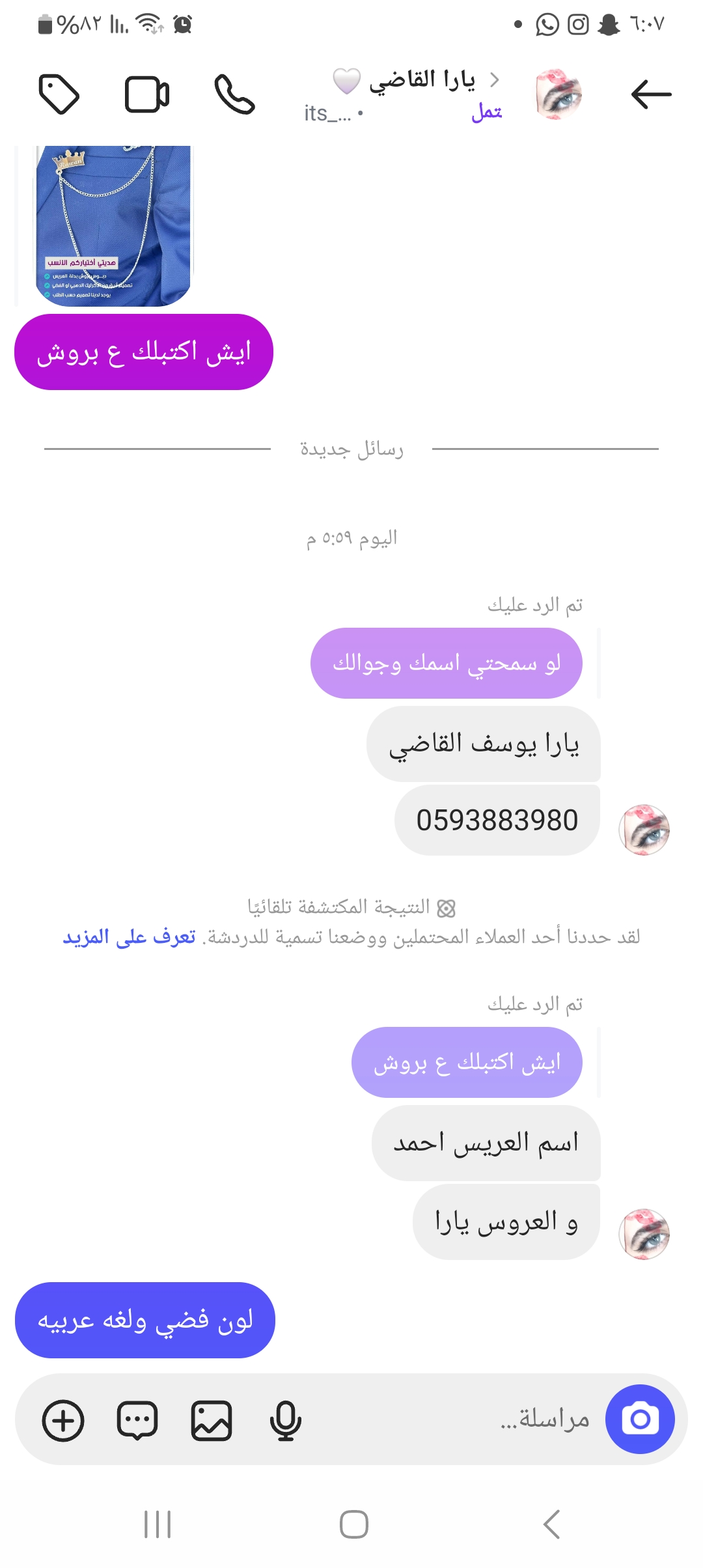The width and height of the screenshot is (703, 1568).
Task: Open the gallery image picker
Action: (x=212, y=1420)
